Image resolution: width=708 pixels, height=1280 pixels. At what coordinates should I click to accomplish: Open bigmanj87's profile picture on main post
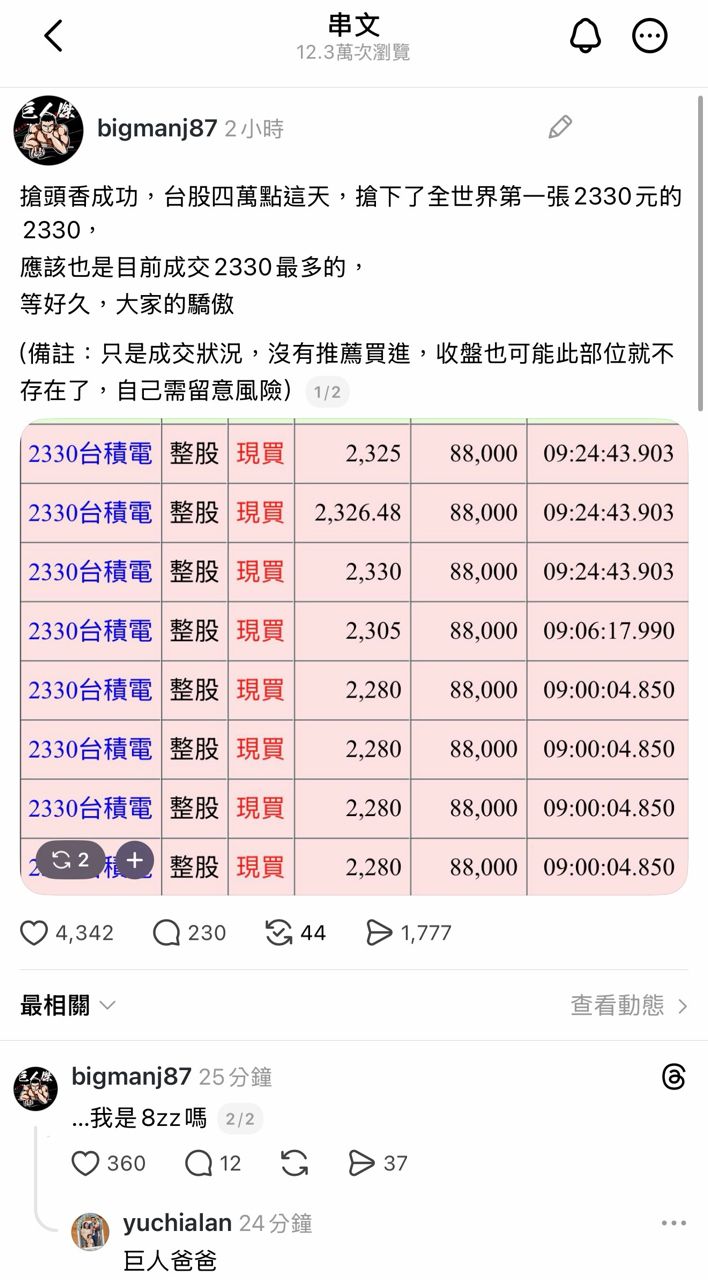coord(48,131)
